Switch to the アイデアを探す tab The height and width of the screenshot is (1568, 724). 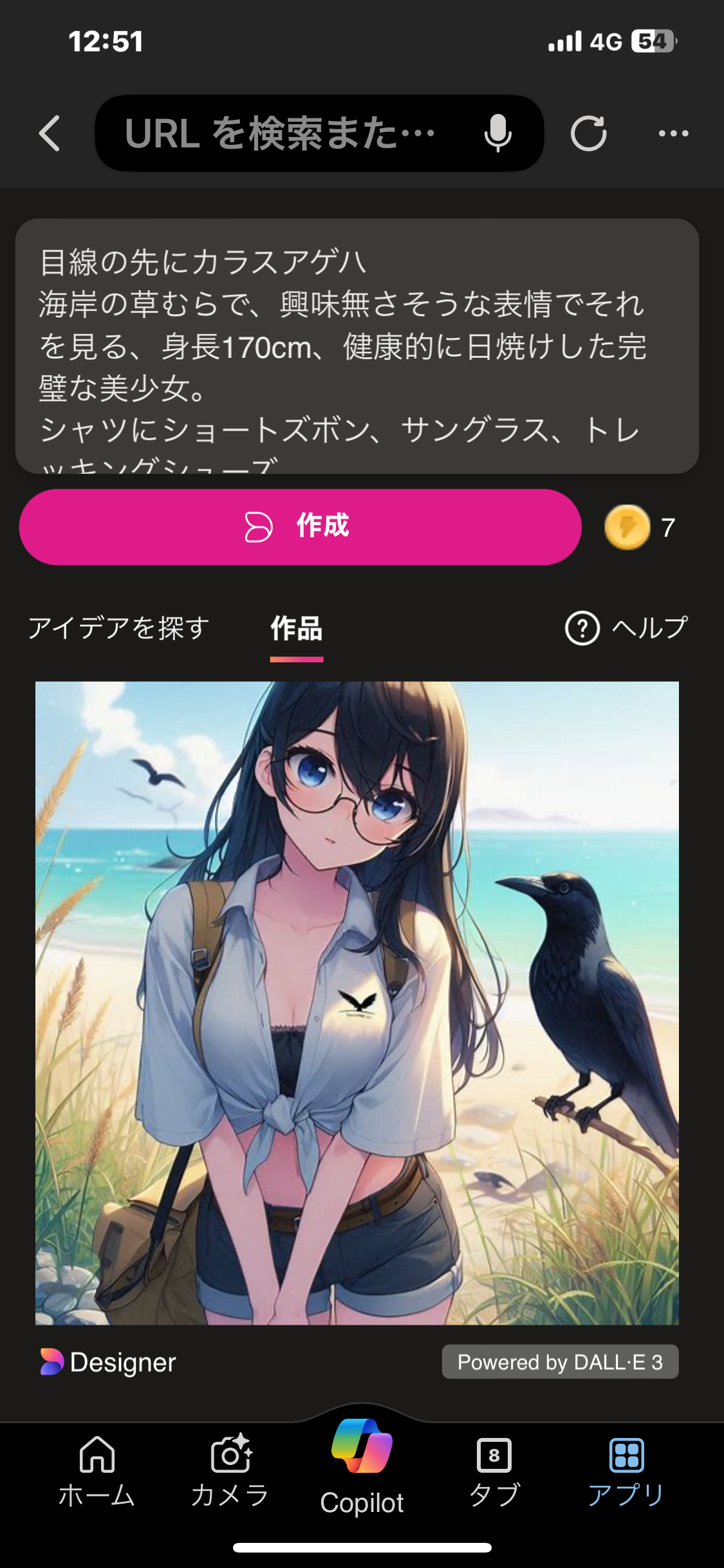119,628
